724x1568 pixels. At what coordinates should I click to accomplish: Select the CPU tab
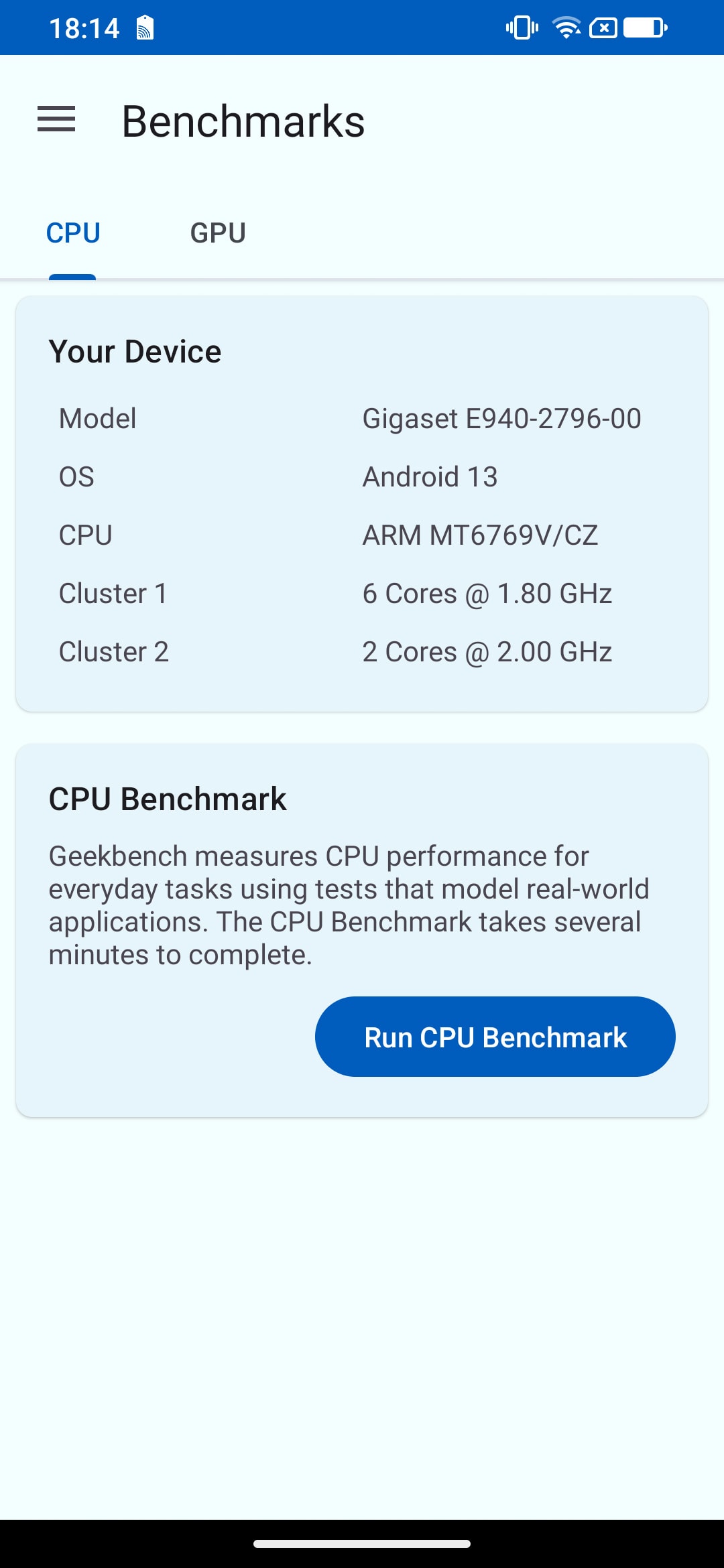pyautogui.click(x=73, y=233)
